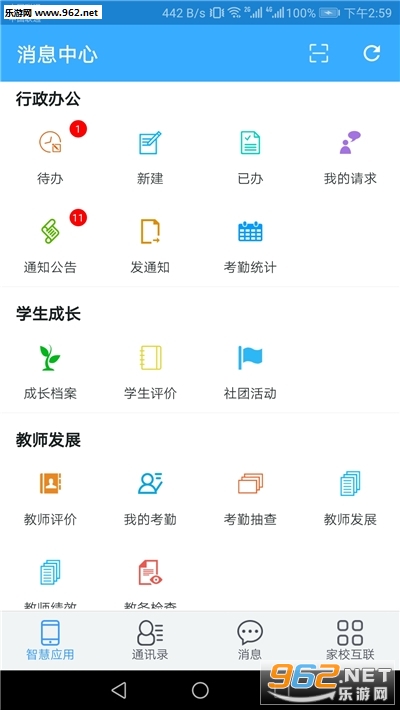
Task: Open the scan QR code icon
Action: [x=318, y=53]
